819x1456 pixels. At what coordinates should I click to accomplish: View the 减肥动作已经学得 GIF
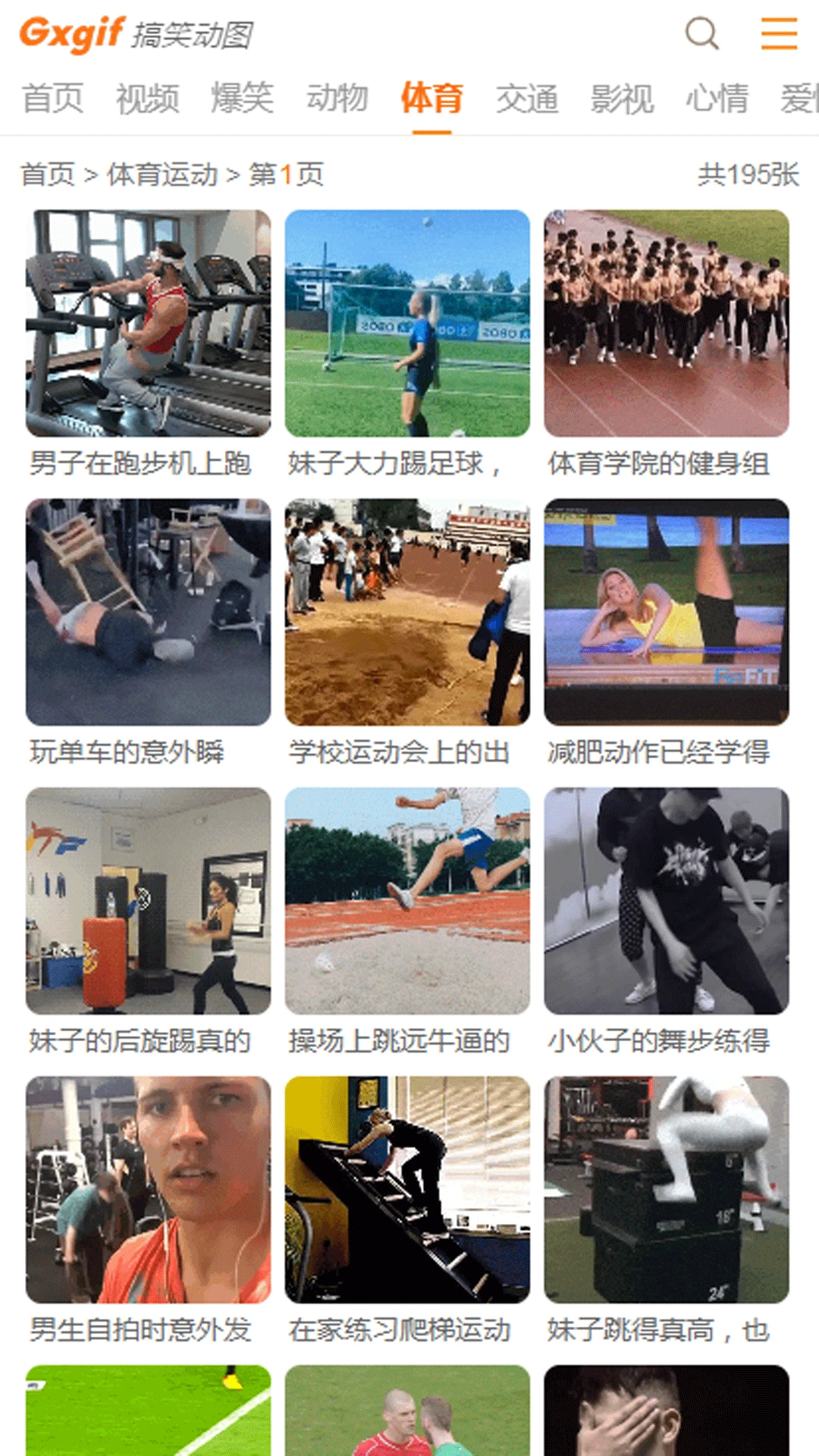pyautogui.click(x=667, y=612)
